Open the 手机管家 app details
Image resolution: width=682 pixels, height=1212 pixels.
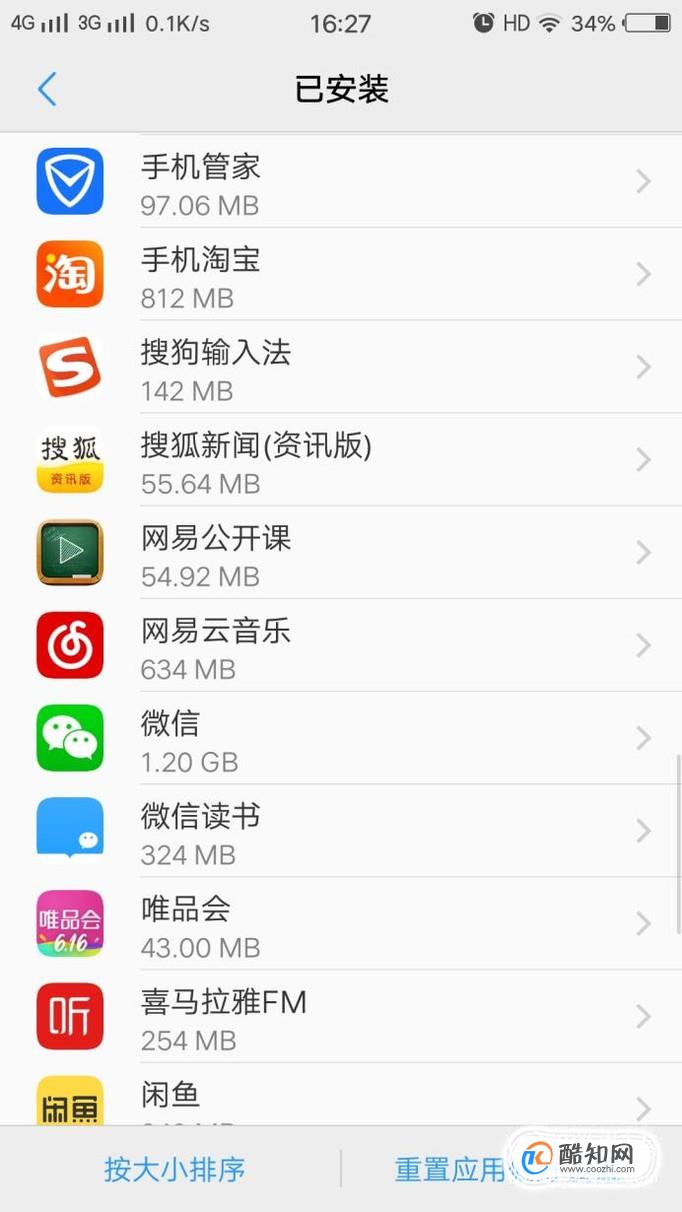(341, 182)
